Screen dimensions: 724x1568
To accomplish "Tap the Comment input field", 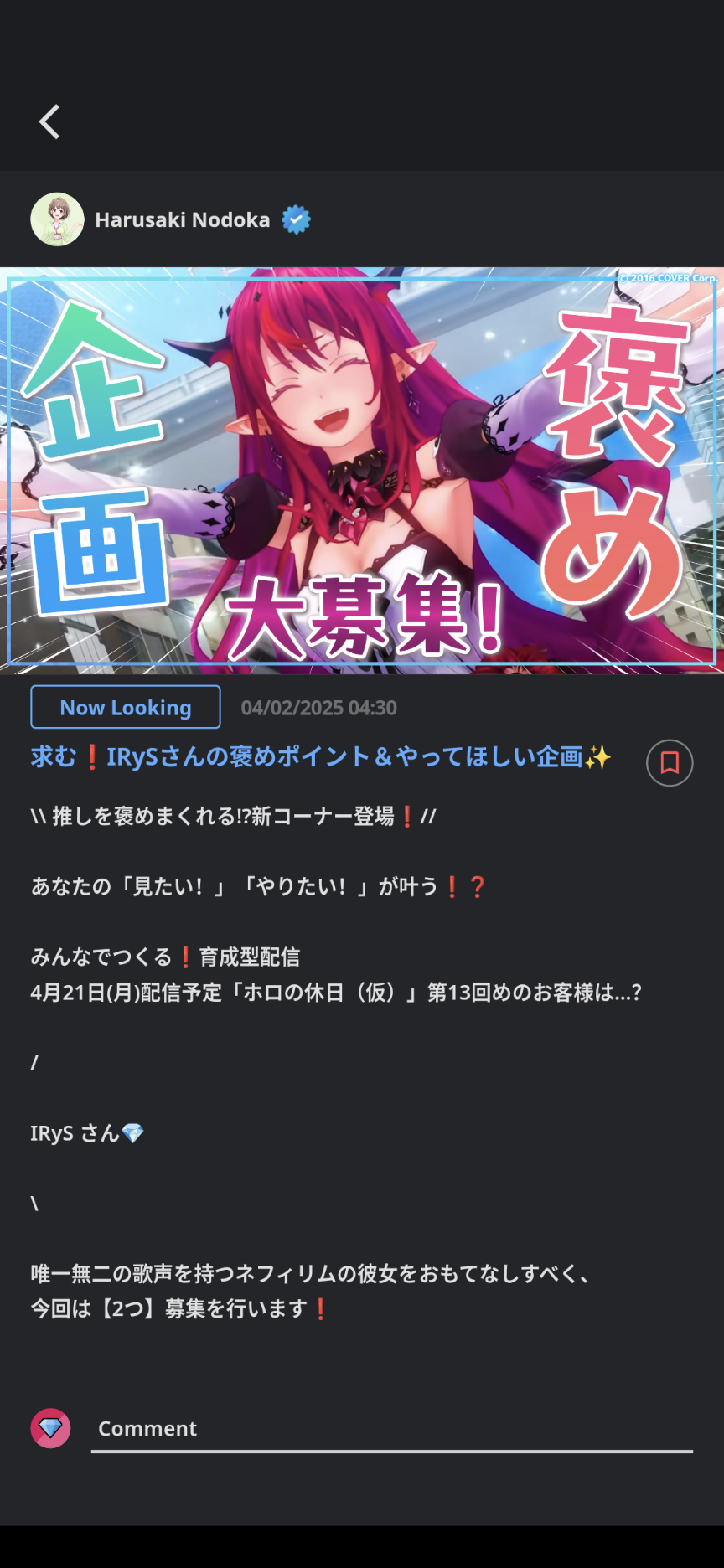I will pyautogui.click(x=390, y=1428).
